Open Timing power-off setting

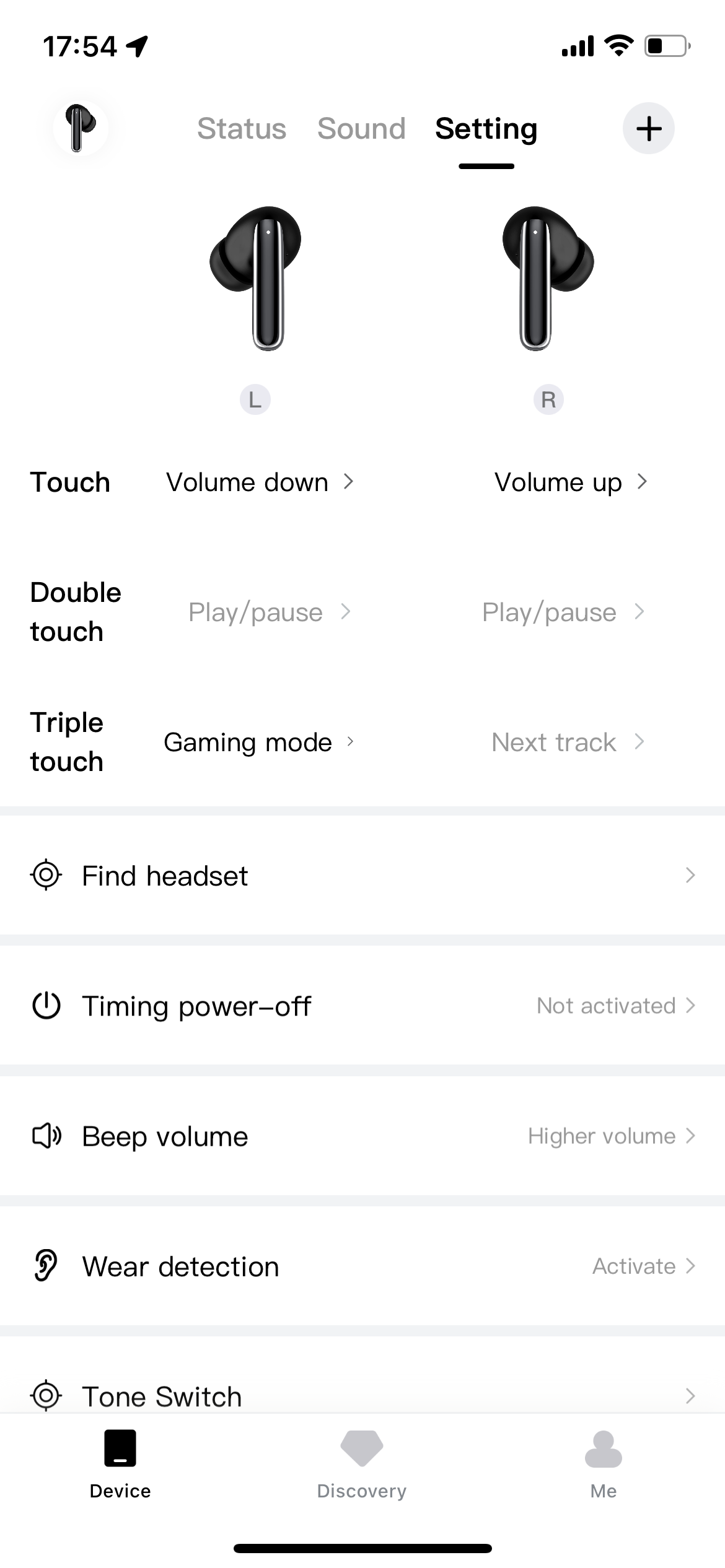362,1006
